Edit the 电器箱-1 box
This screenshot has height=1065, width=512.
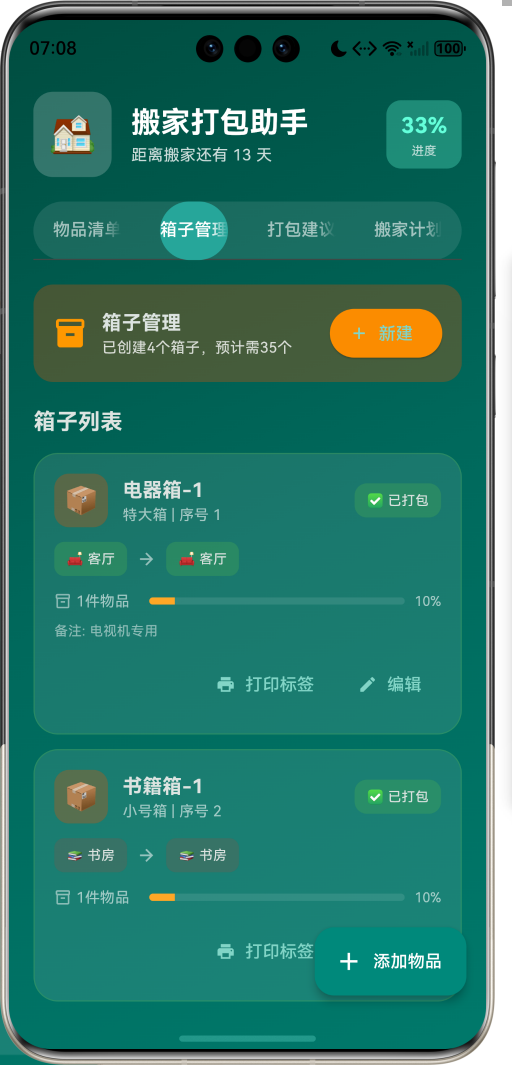tap(390, 684)
